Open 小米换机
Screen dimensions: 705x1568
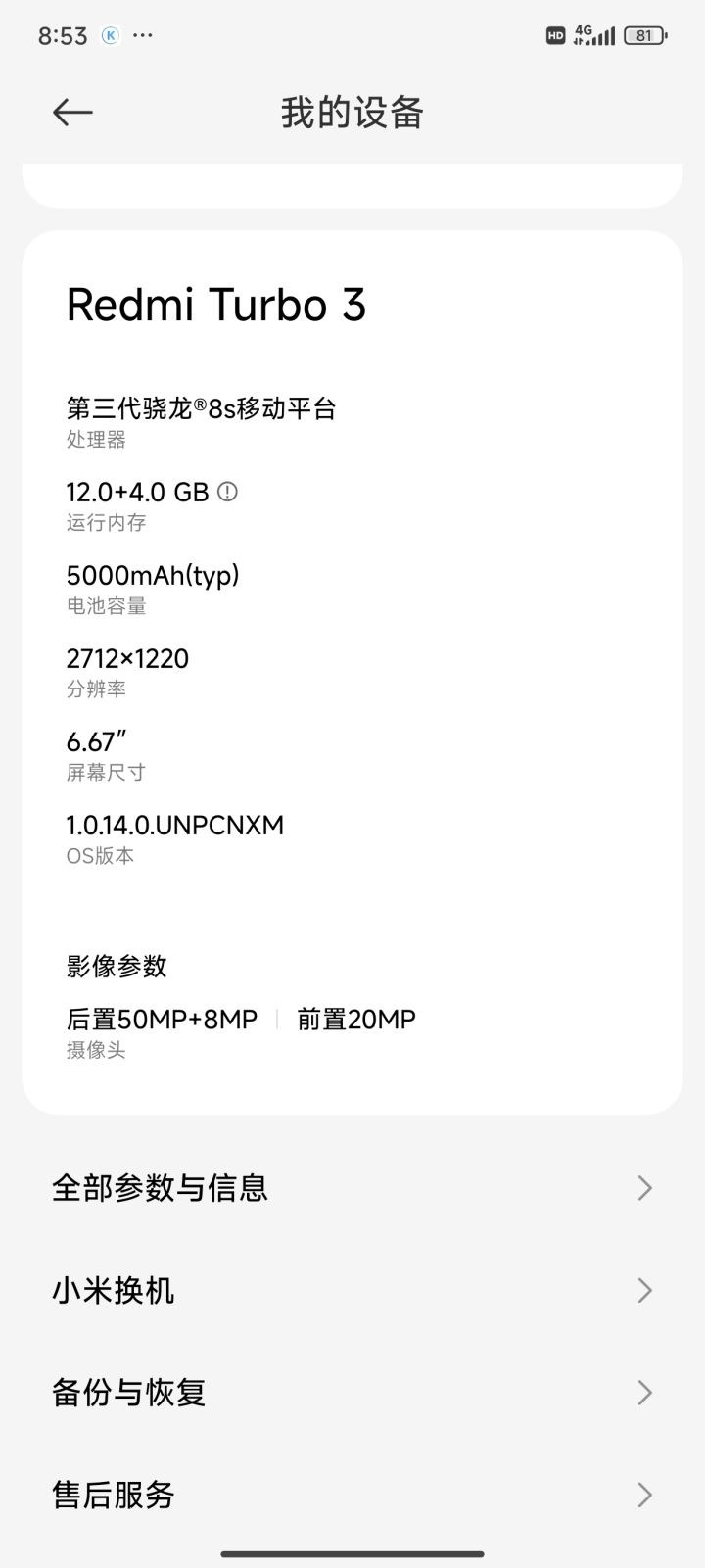click(352, 1291)
